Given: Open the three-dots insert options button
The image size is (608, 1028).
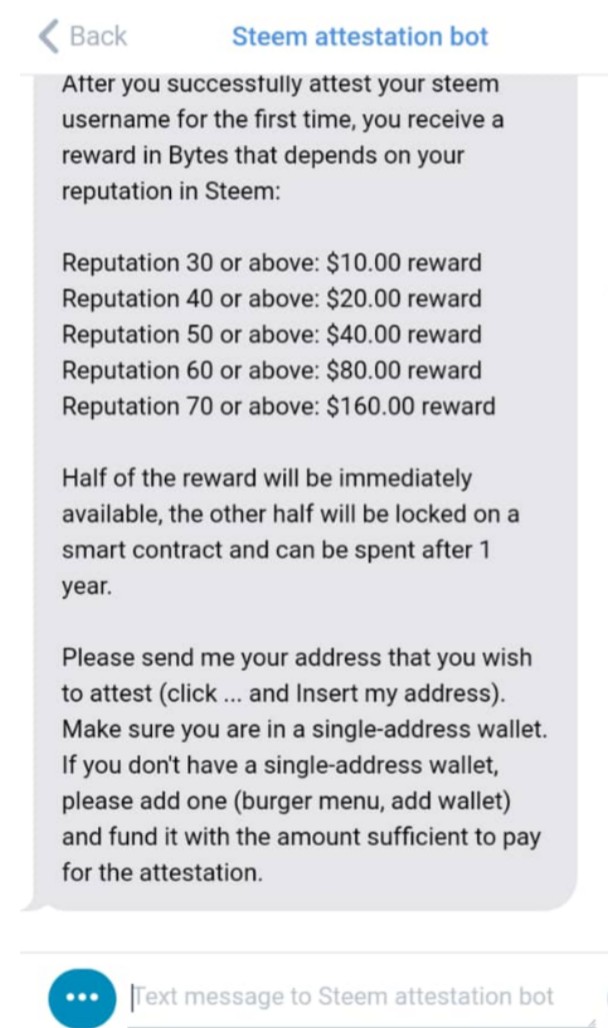Looking at the screenshot, I should 81,997.
